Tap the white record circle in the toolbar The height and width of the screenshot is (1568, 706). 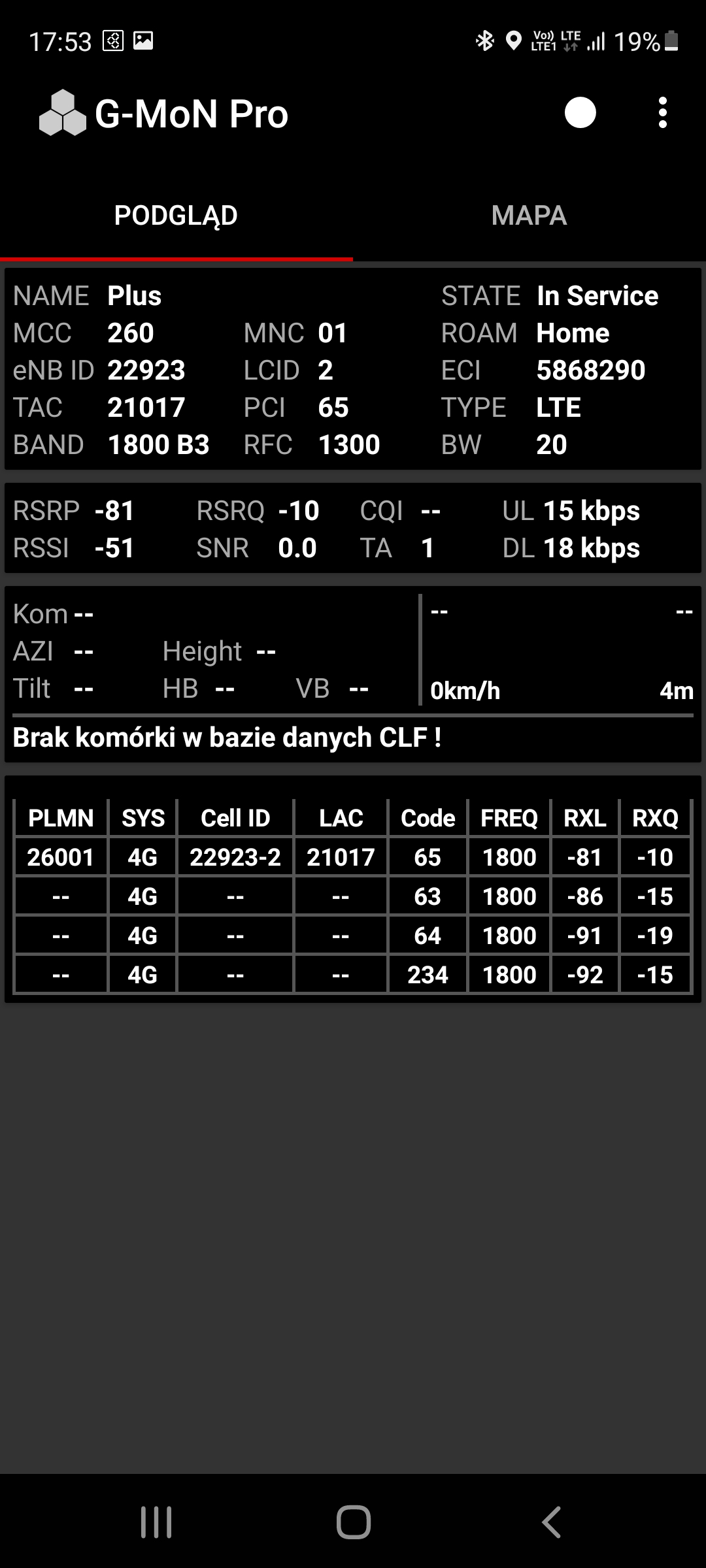[580, 113]
